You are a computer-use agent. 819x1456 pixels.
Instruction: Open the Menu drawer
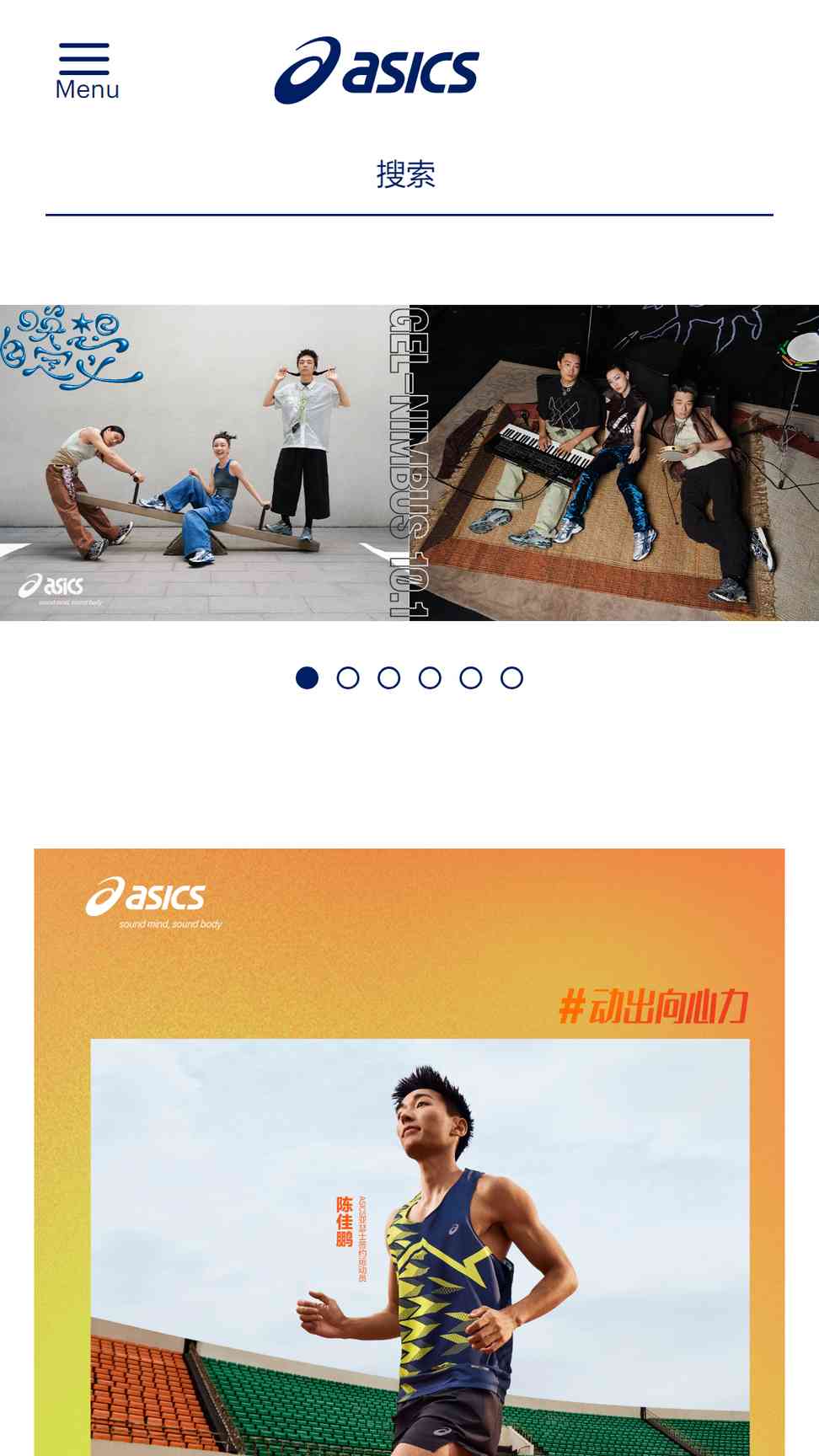[87, 72]
